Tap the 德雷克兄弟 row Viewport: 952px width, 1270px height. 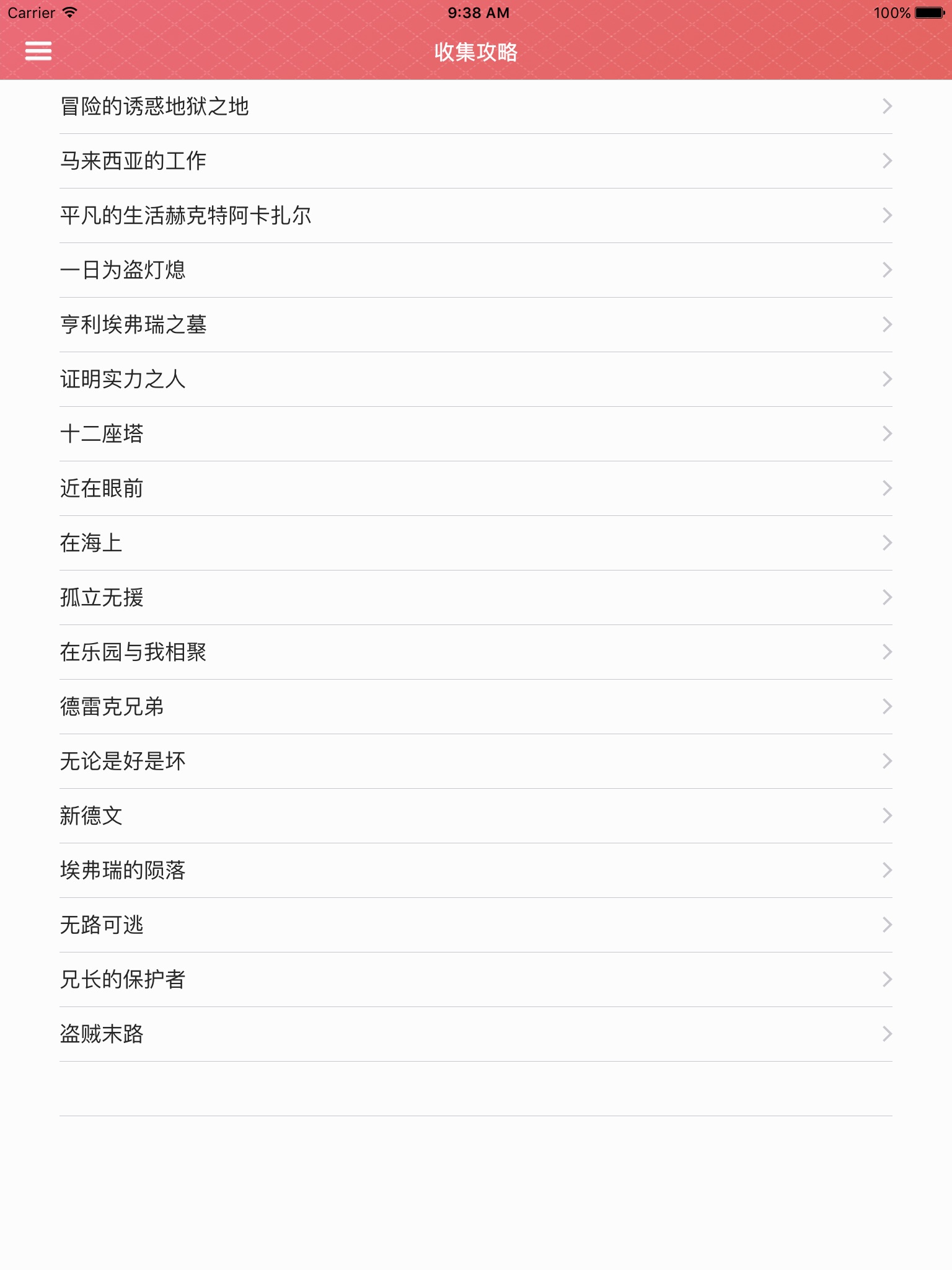pyautogui.click(x=476, y=707)
